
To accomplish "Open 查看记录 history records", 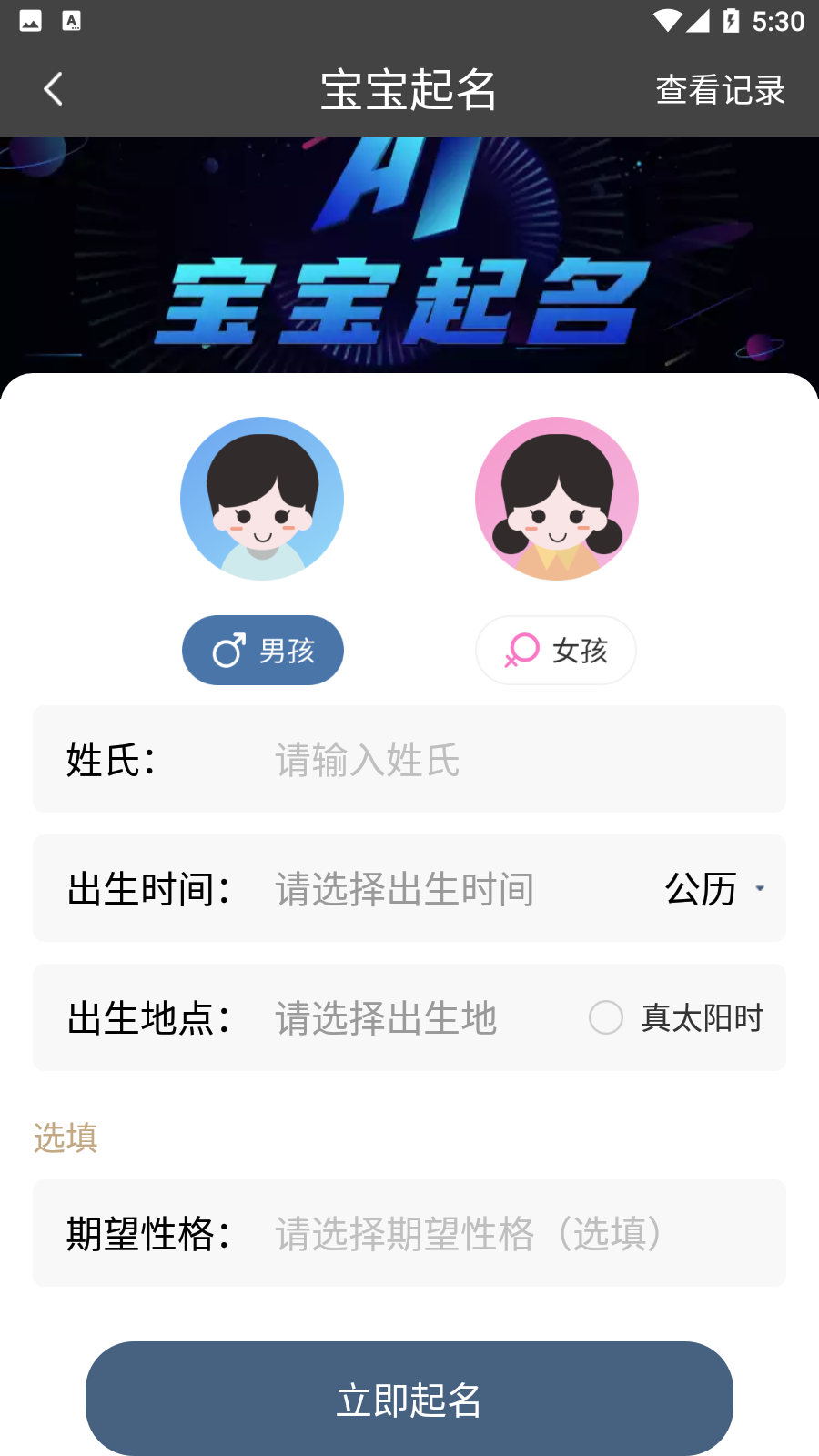I will coord(720,90).
